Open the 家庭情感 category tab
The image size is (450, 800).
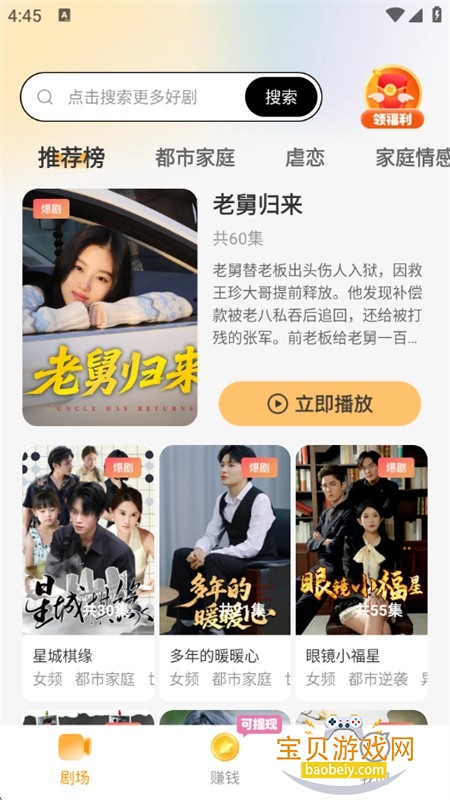click(413, 158)
